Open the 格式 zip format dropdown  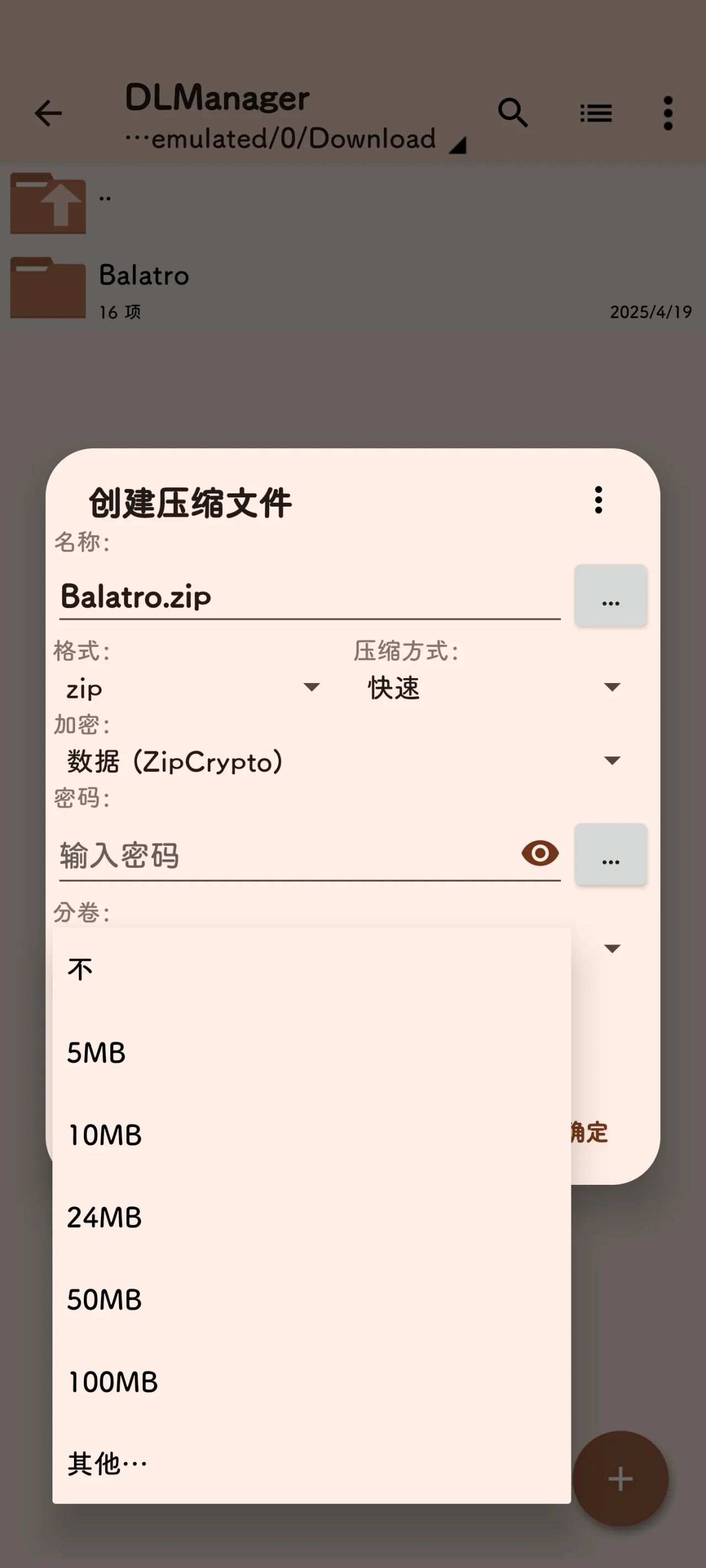pos(192,688)
